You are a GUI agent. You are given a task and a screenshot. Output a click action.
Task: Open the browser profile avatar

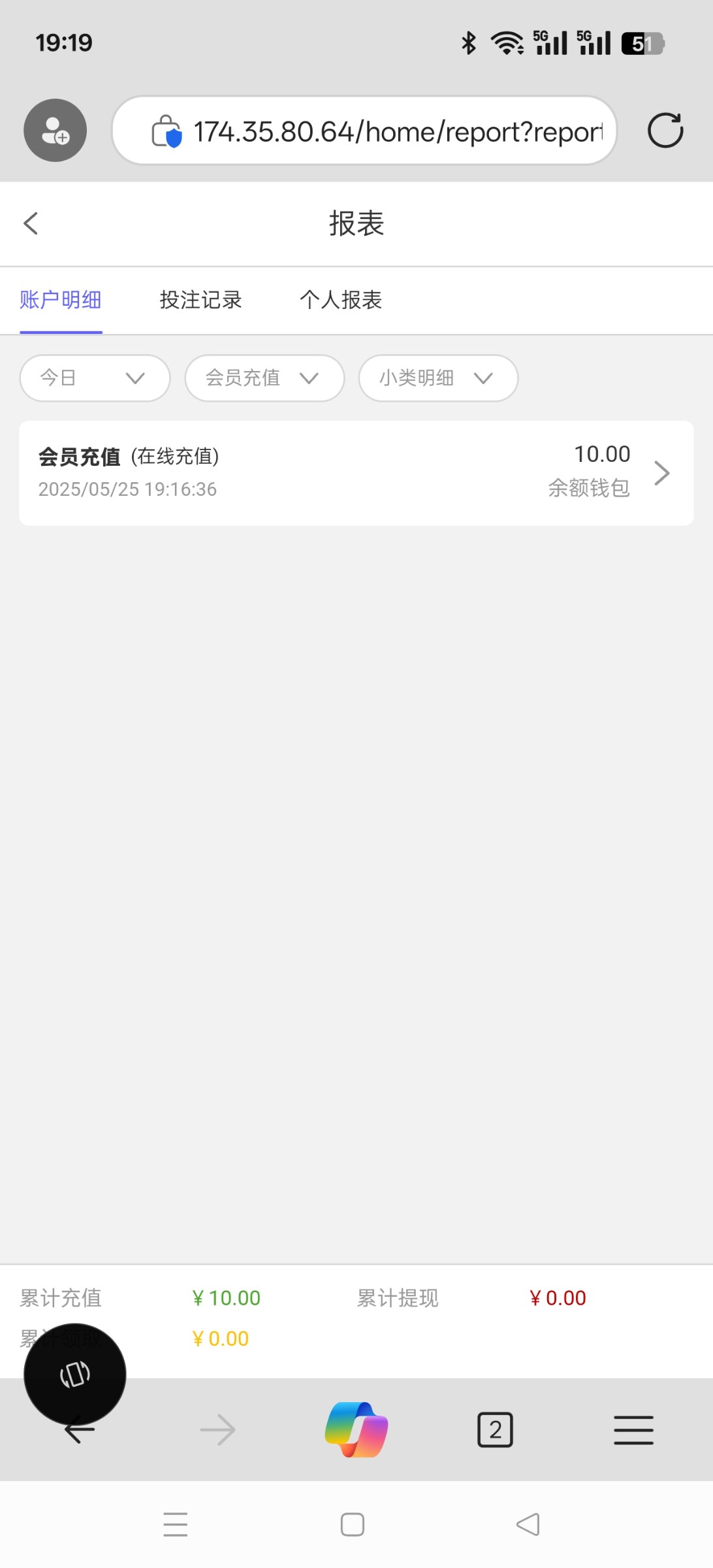coord(55,131)
